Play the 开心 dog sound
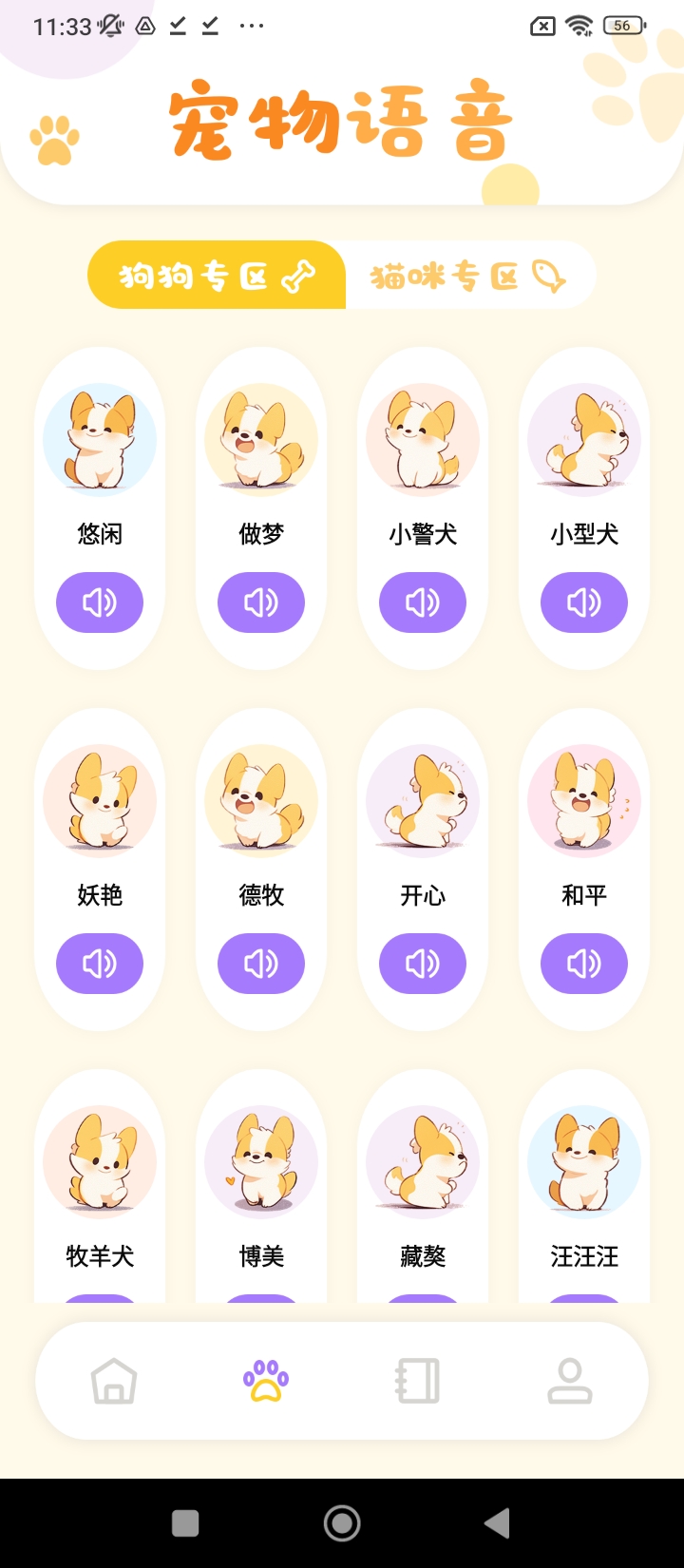Image resolution: width=684 pixels, height=1568 pixels. (x=423, y=964)
